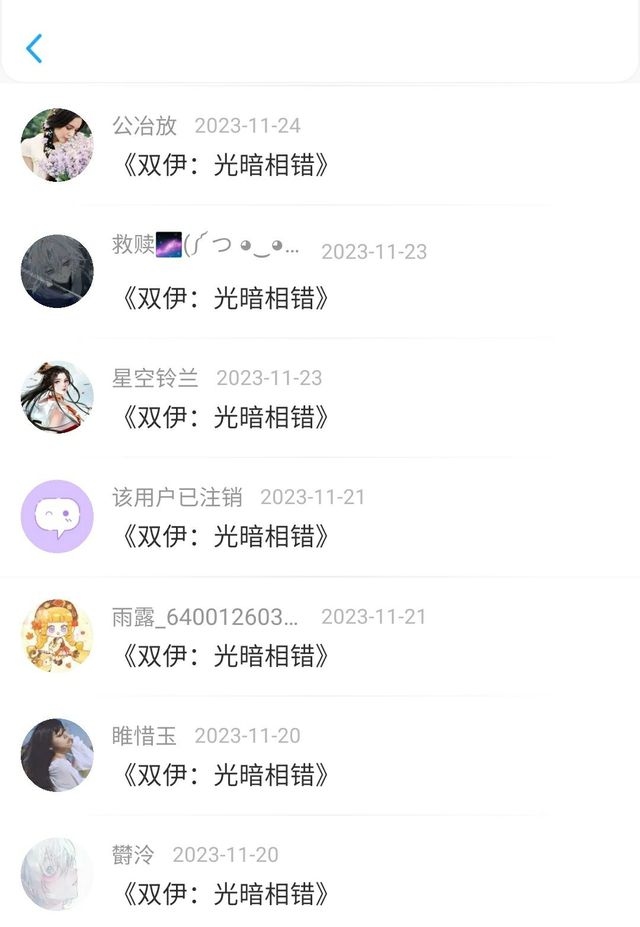The height and width of the screenshot is (927, 640).
Task: View 公冶放's profile avatar
Action: tap(57, 145)
